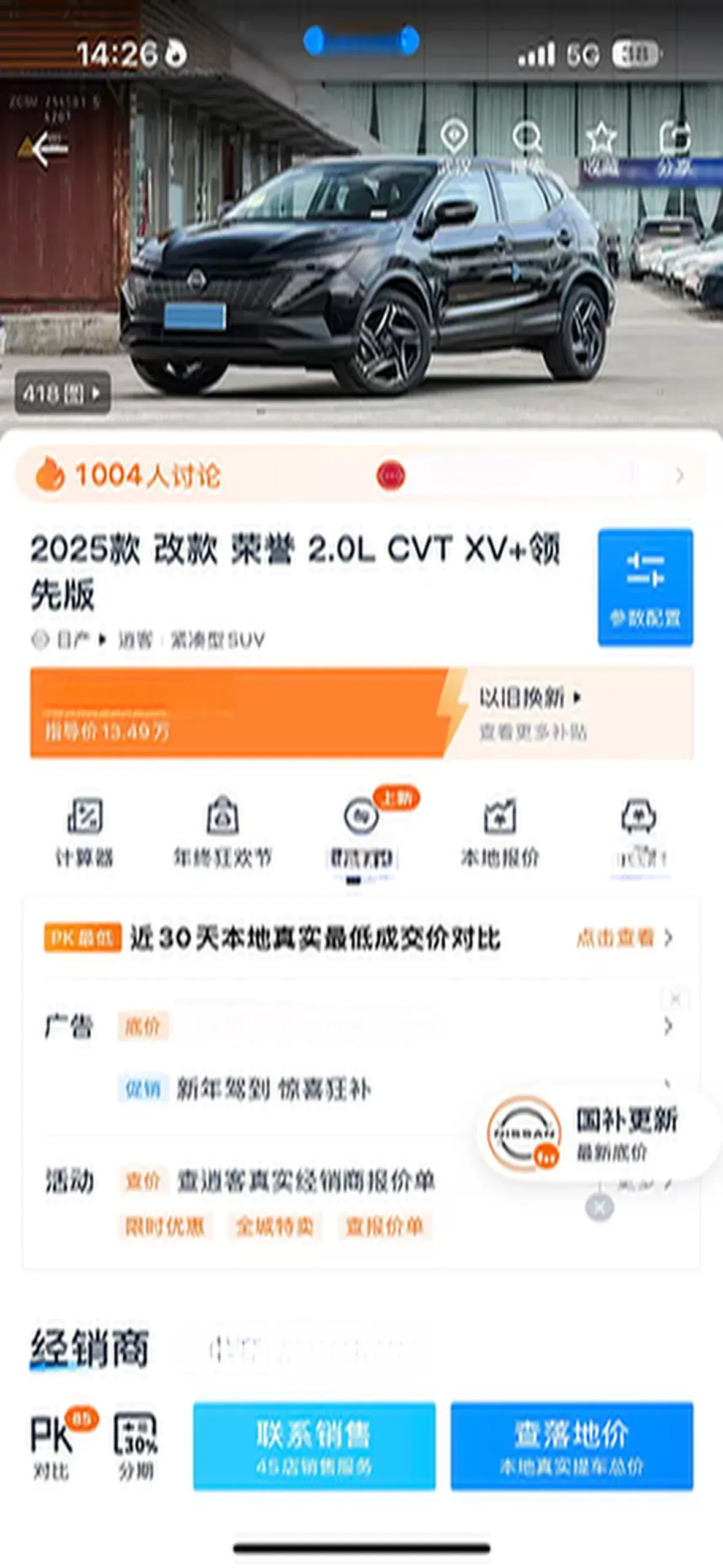
Task: Tap 点击查看 for lowest deal price comparison
Action: [x=624, y=938]
